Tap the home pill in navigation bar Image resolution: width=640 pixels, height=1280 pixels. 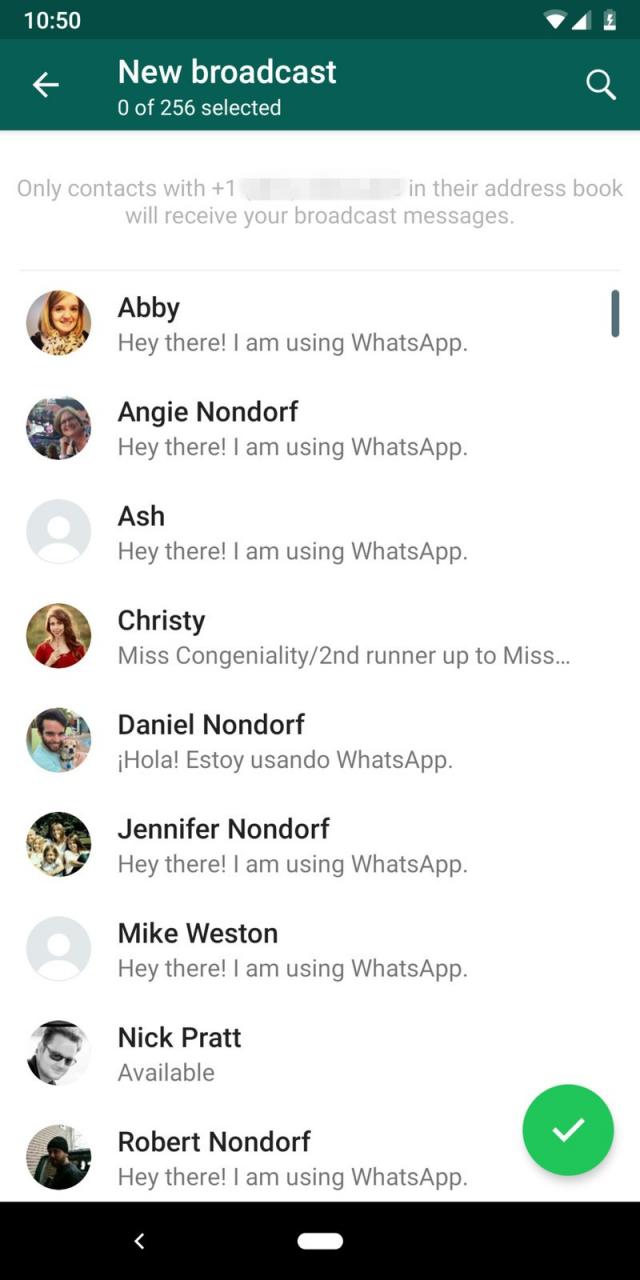[x=320, y=1241]
